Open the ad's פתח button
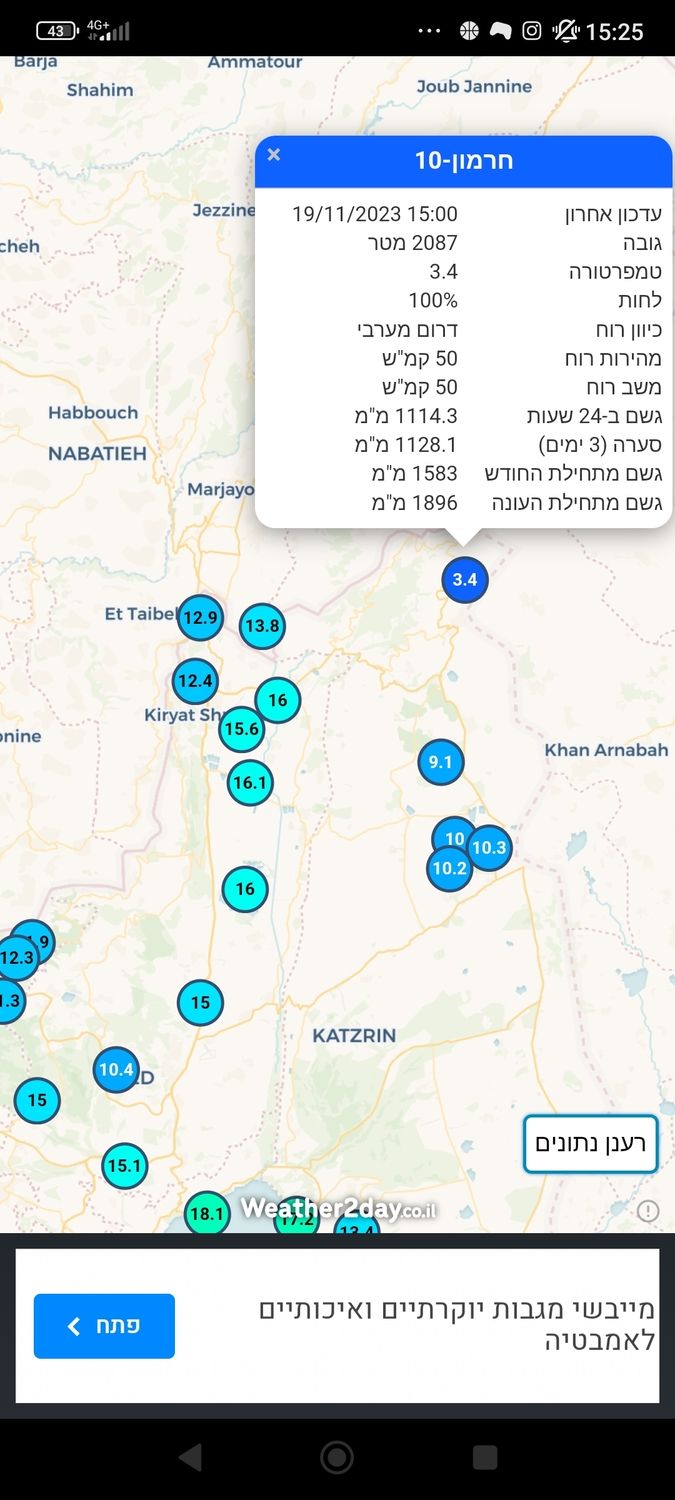The width and height of the screenshot is (675, 1500). 104,1326
